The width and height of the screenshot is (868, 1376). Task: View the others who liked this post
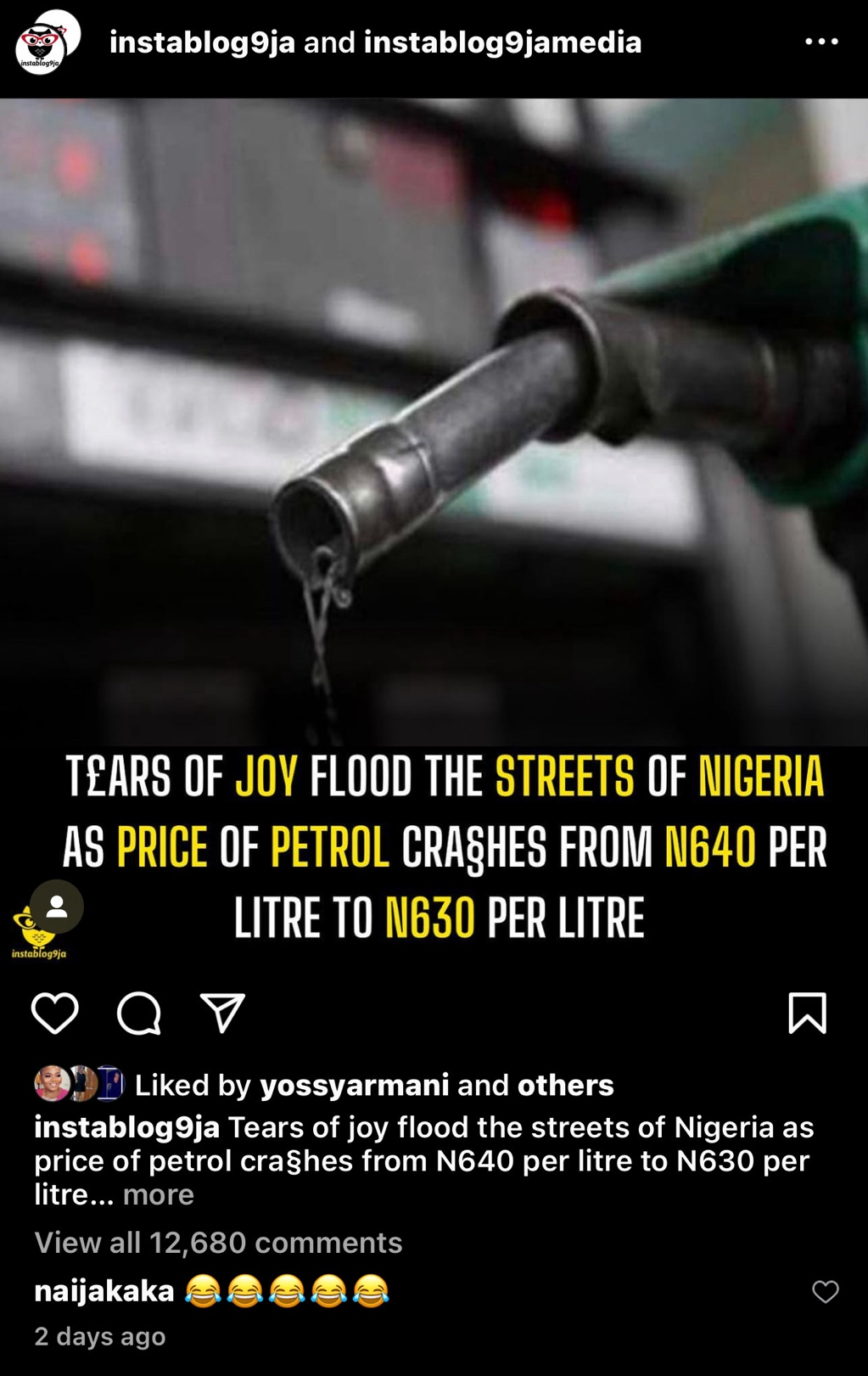tap(565, 1085)
